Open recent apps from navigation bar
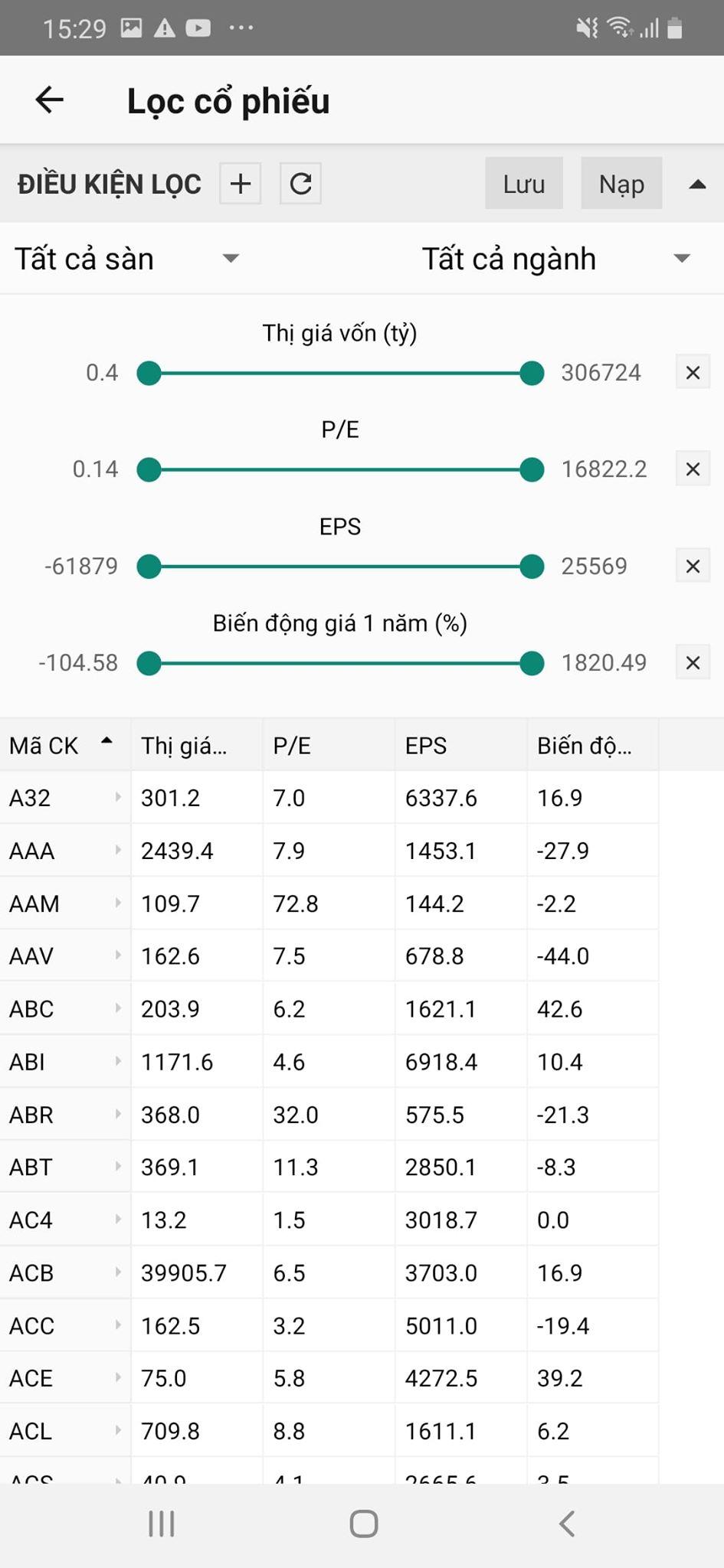The image size is (724, 1568). coord(162,1524)
